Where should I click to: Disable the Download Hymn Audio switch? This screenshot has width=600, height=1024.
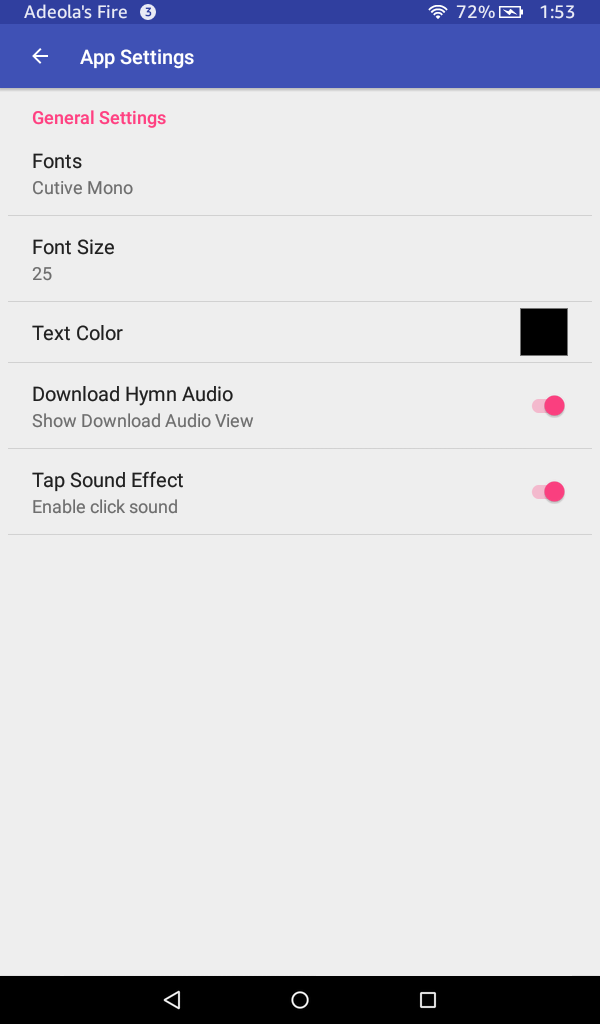548,406
